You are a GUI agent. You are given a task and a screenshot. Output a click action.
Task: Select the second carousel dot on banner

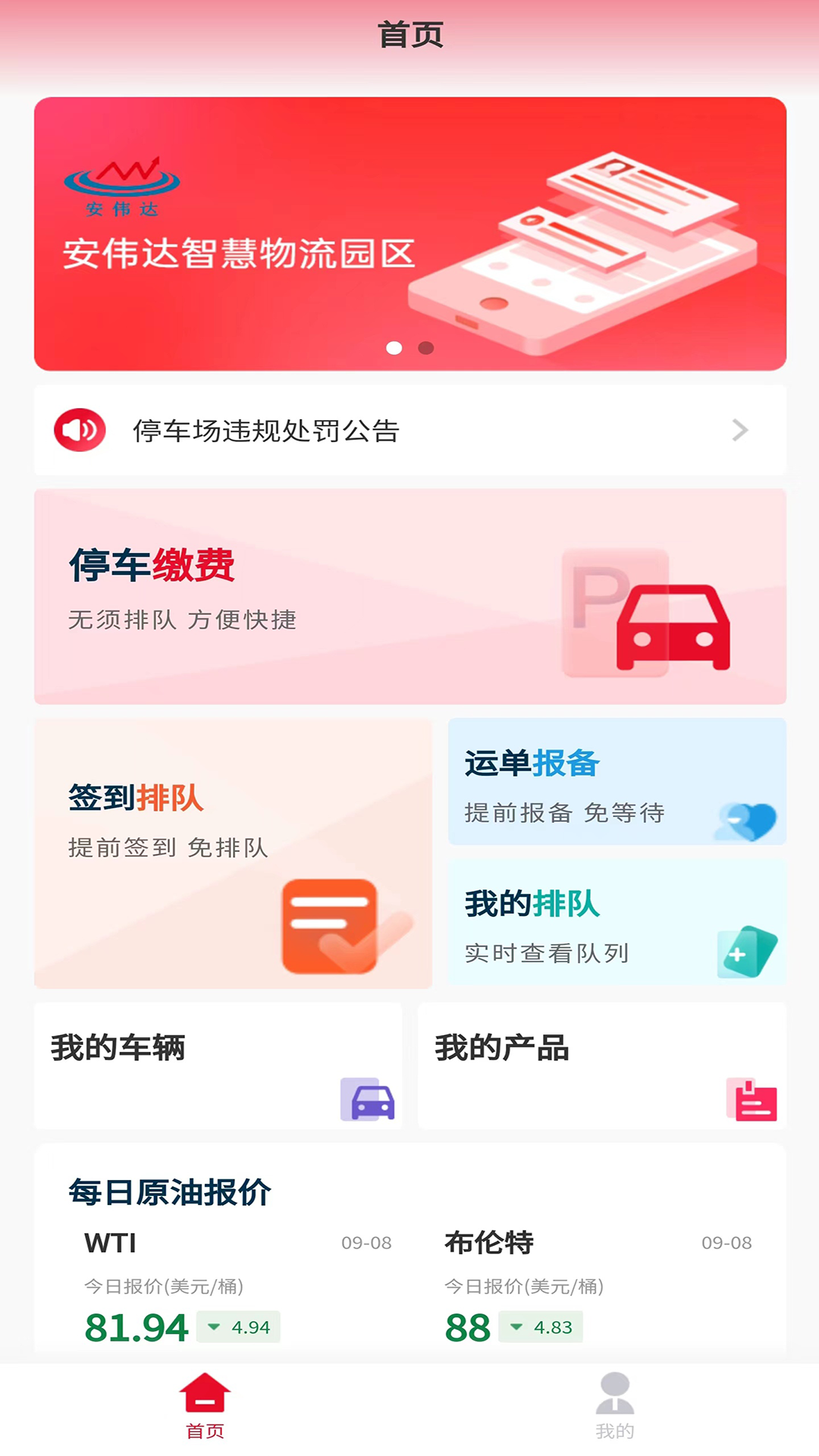[x=425, y=349]
